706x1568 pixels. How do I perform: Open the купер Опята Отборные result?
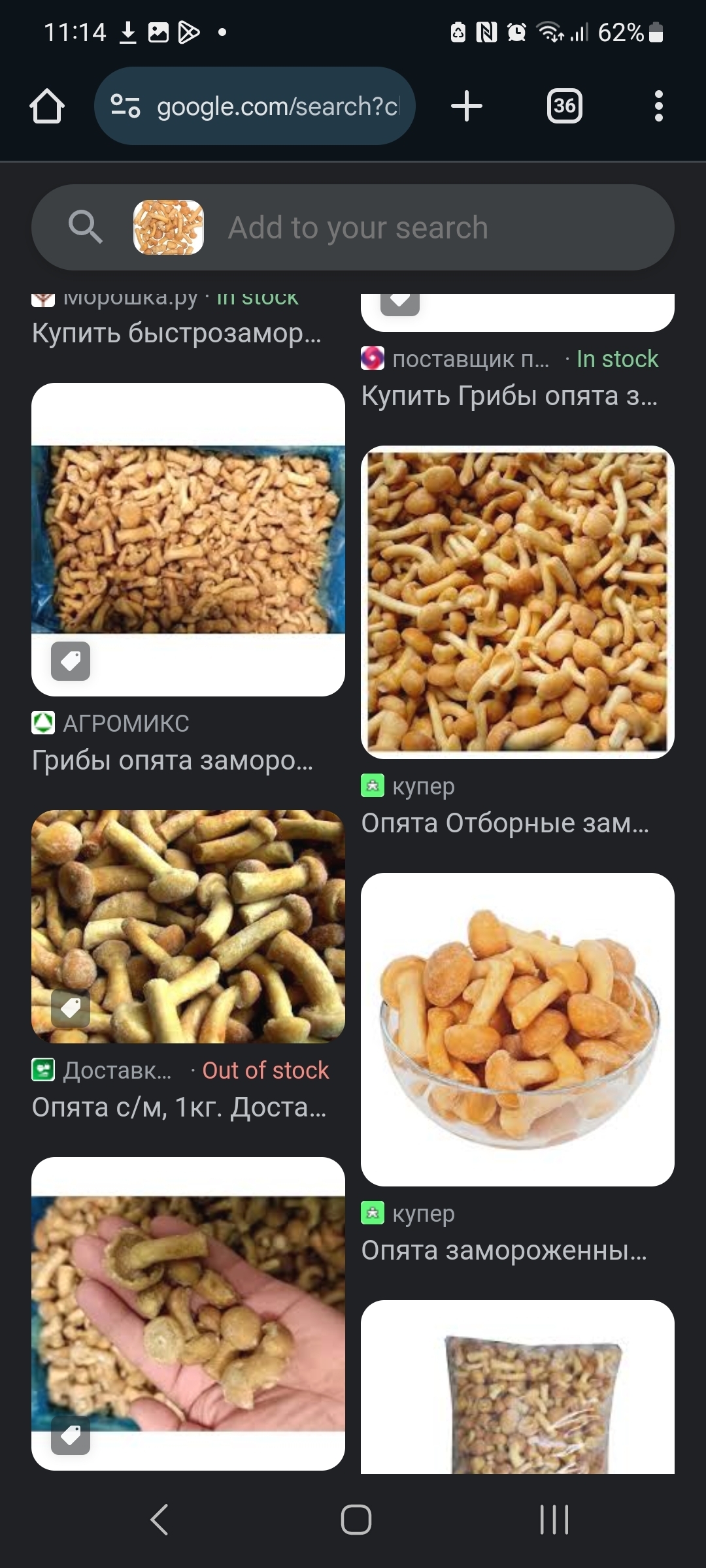[x=517, y=602]
